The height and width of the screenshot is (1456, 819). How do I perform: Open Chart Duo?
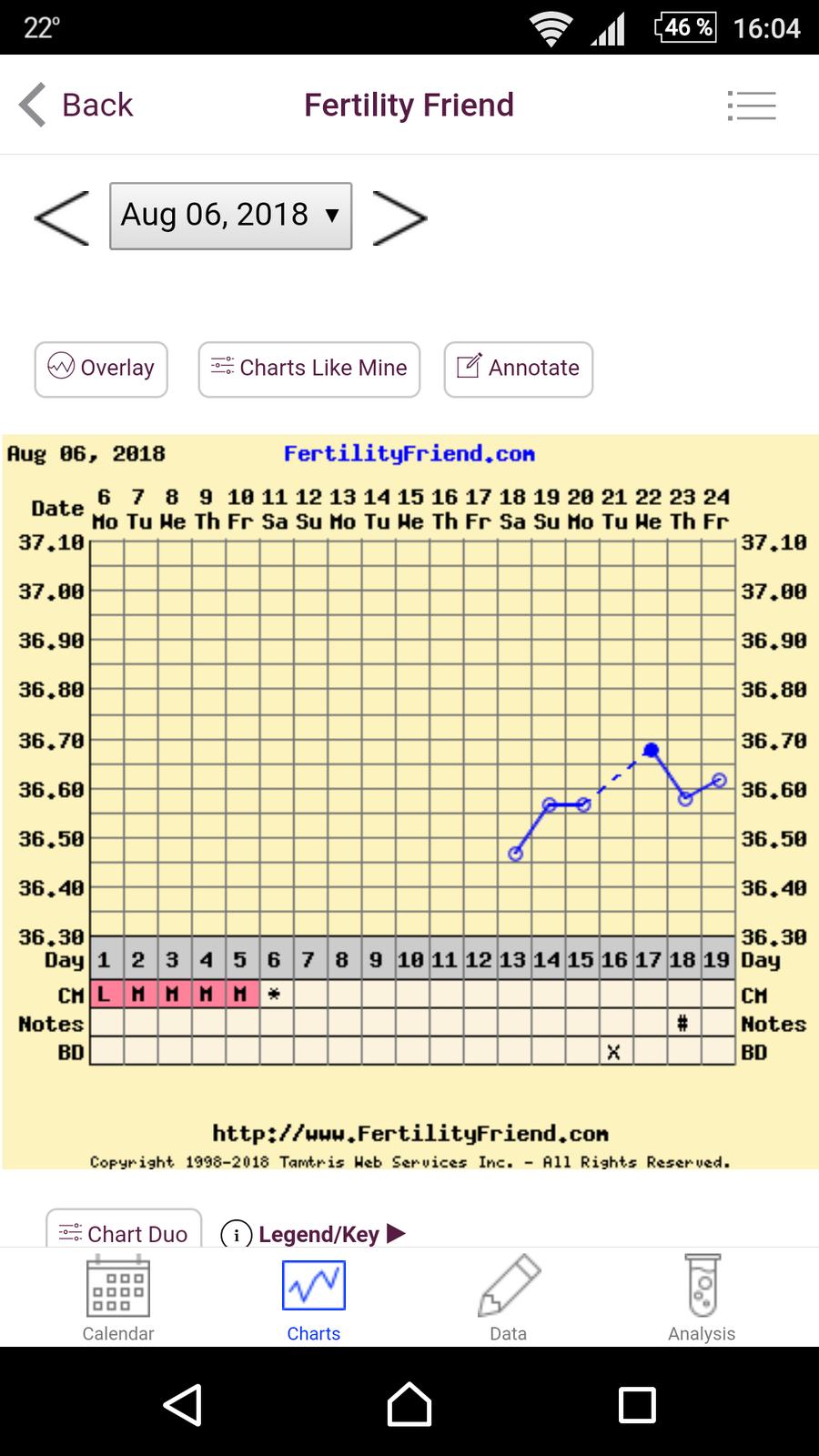124,1232
